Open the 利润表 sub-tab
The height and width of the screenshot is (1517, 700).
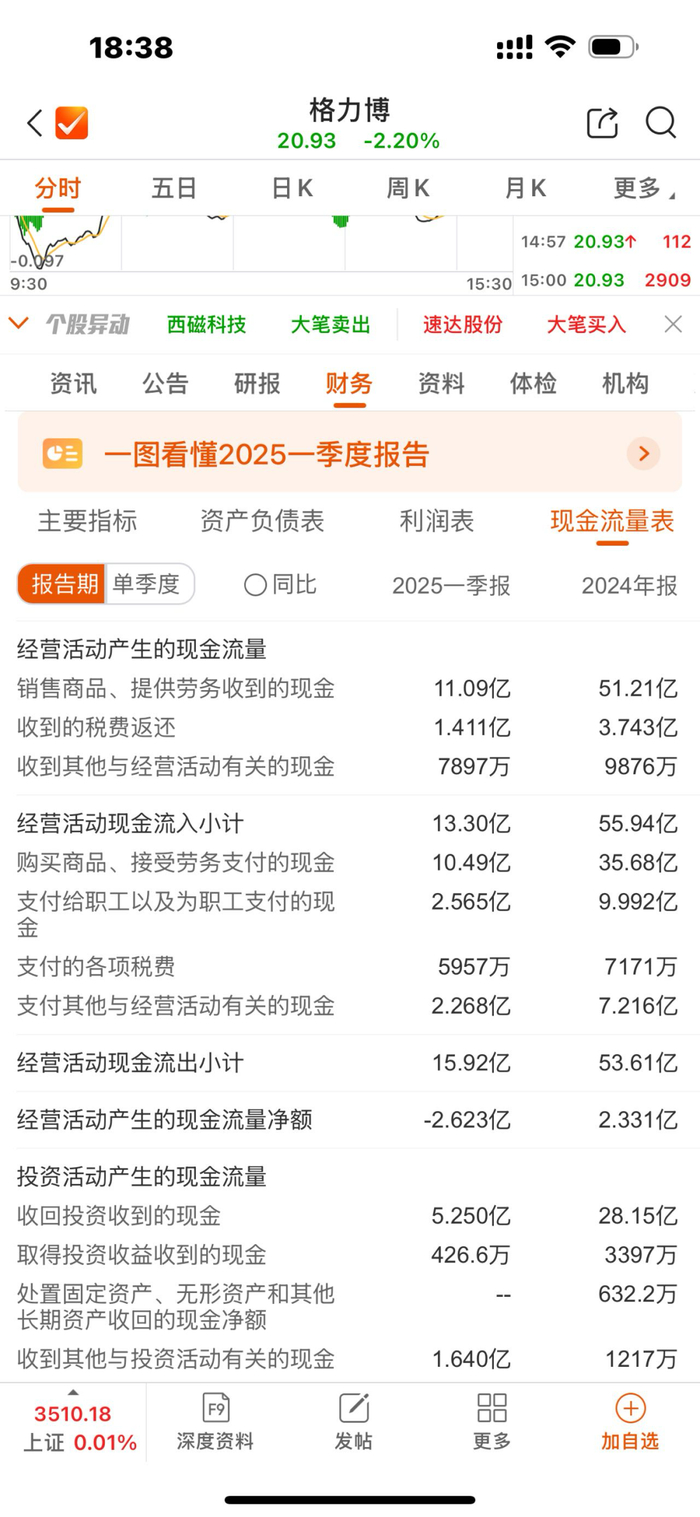pyautogui.click(x=437, y=521)
